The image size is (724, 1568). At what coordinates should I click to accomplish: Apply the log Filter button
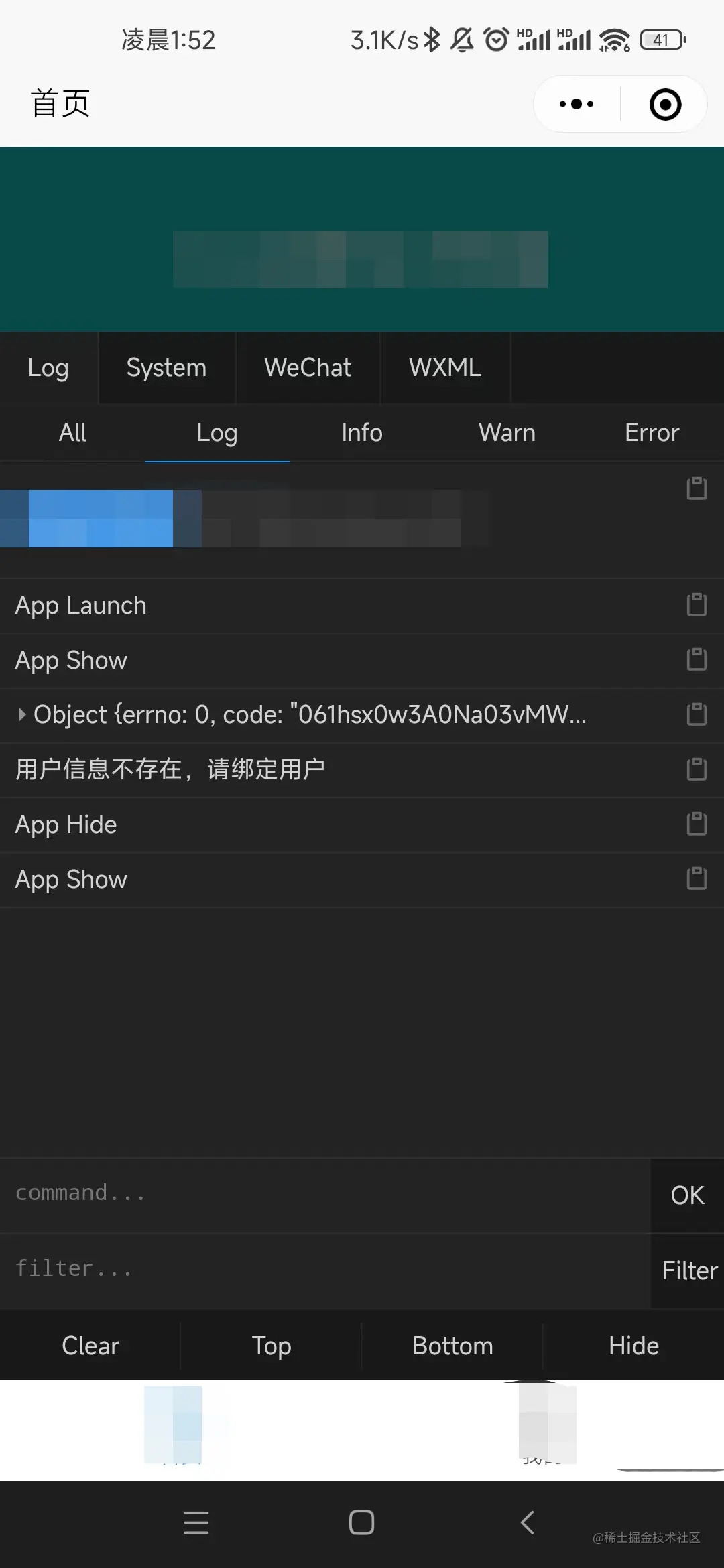pyautogui.click(x=688, y=1270)
